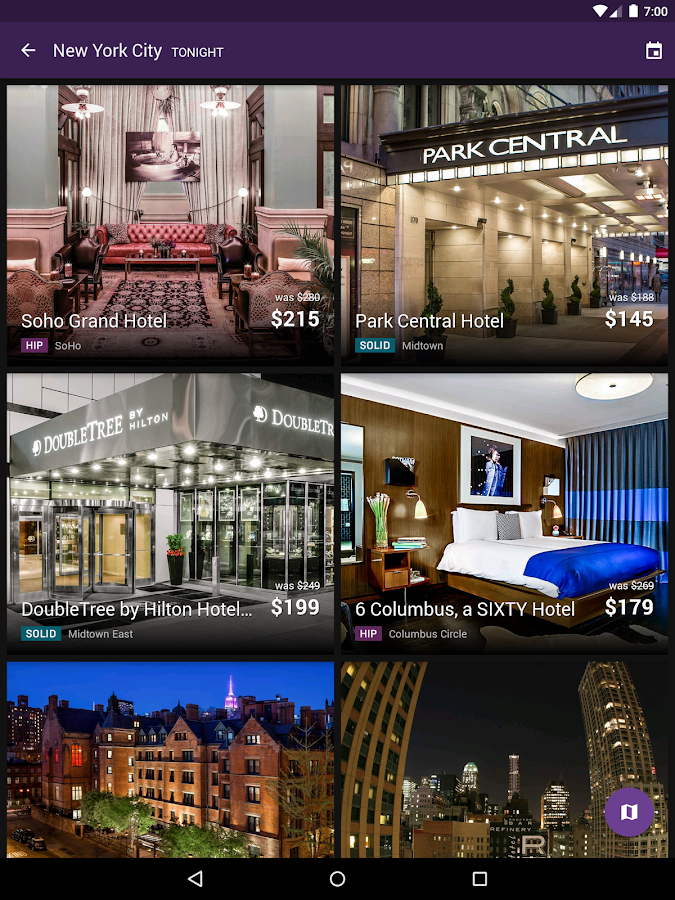The image size is (675, 900).
Task: Show hotels on the map view
Action: (629, 812)
